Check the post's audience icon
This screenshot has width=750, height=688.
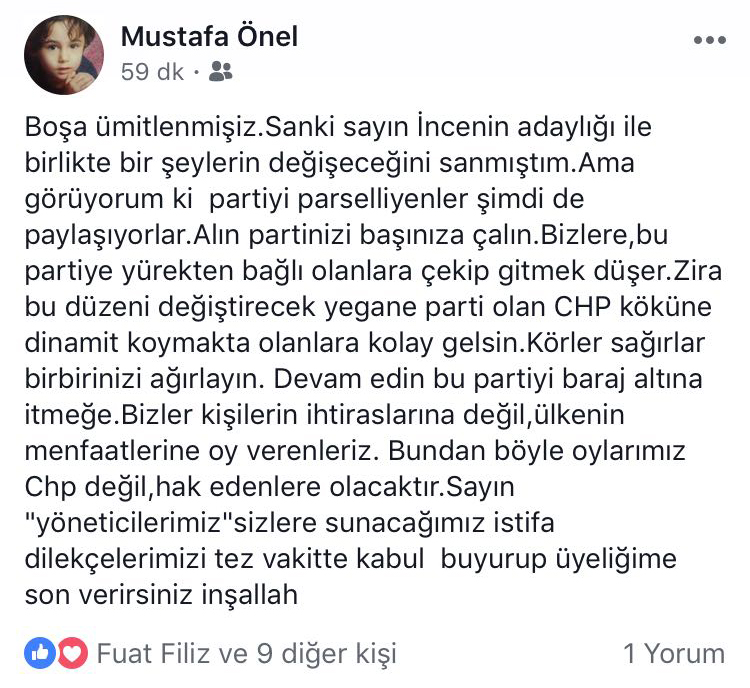point(222,72)
